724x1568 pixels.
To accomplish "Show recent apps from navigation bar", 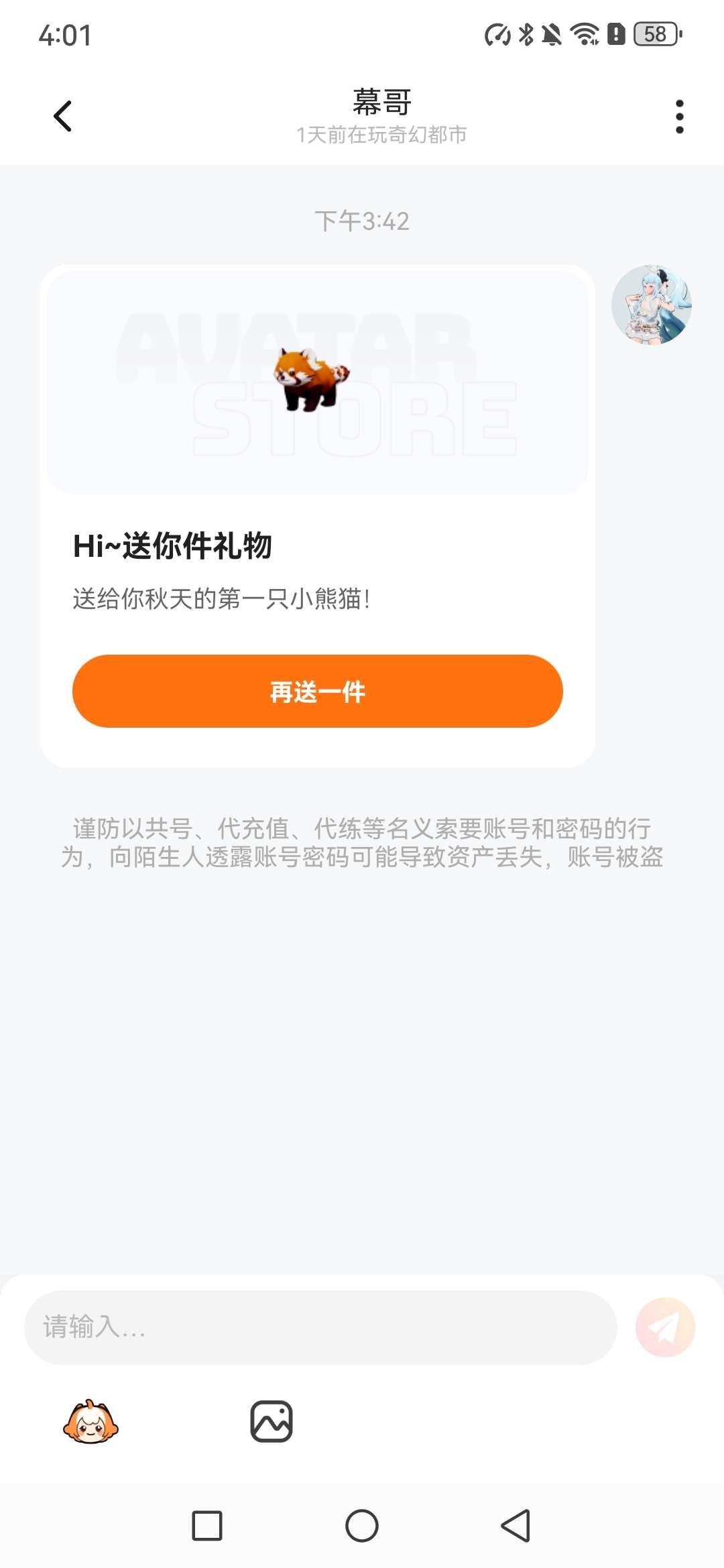I will (x=207, y=1526).
